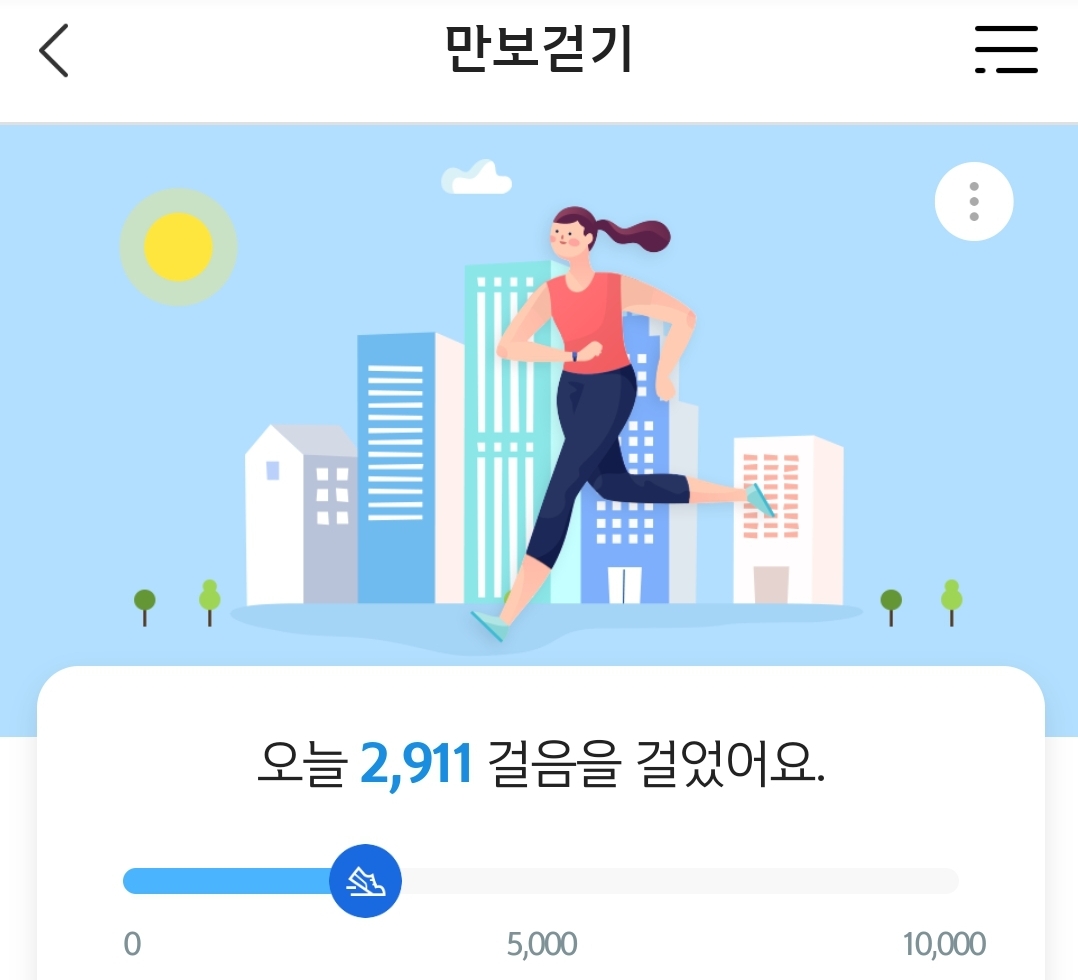Open the three-dot overflow menu
1078x980 pixels.
tap(973, 202)
